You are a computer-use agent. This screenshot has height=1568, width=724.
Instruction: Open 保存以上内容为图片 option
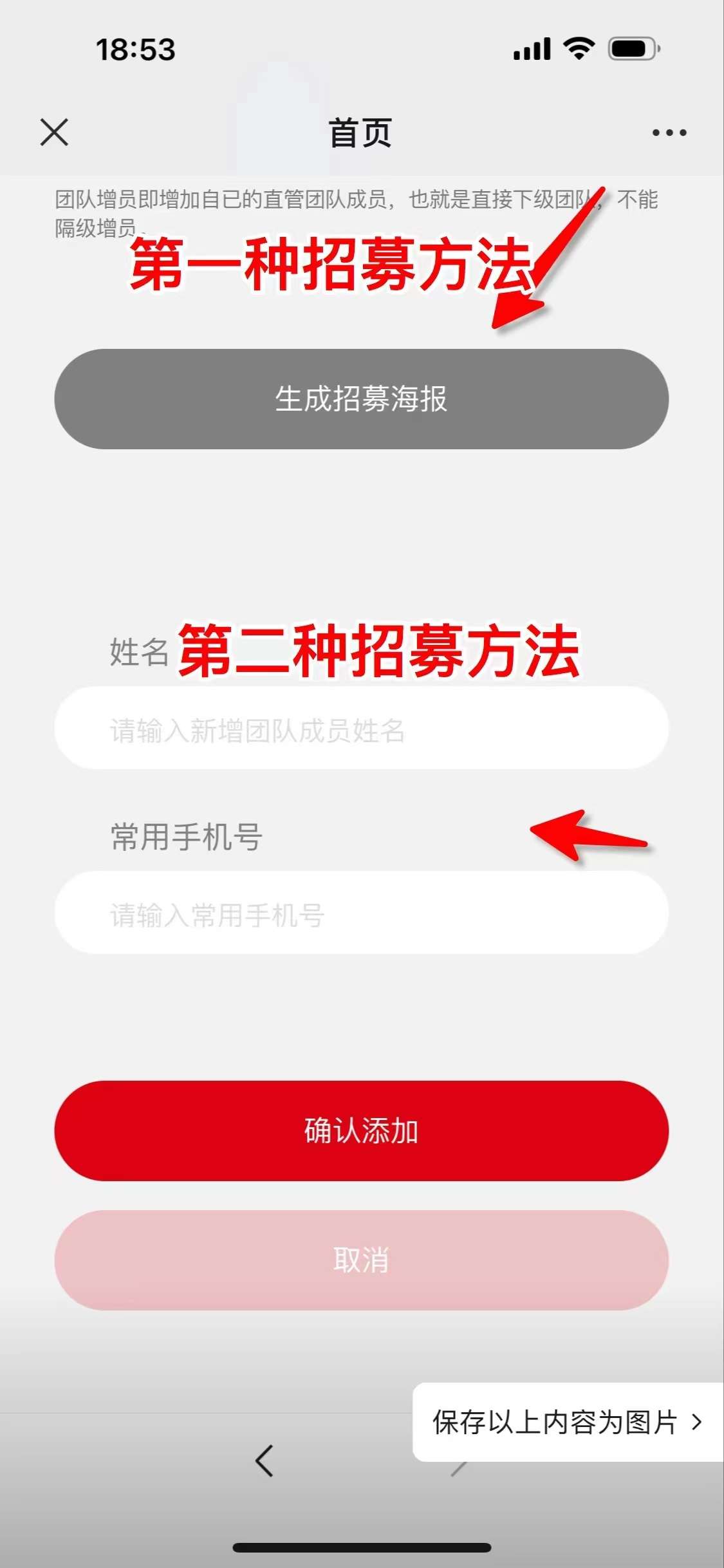pyautogui.click(x=566, y=1423)
